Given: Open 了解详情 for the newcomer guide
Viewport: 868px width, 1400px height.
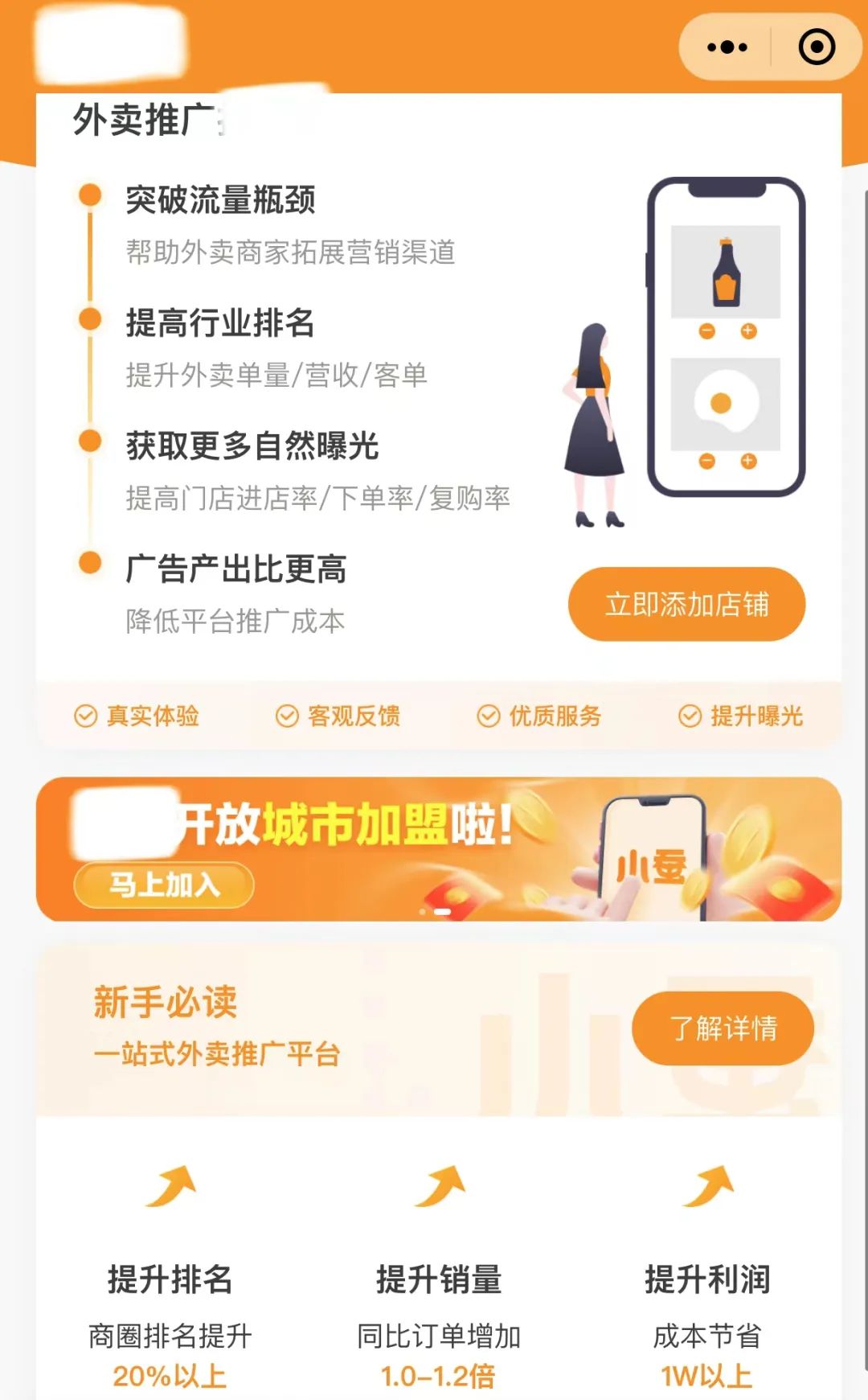Looking at the screenshot, I should pos(723,1028).
